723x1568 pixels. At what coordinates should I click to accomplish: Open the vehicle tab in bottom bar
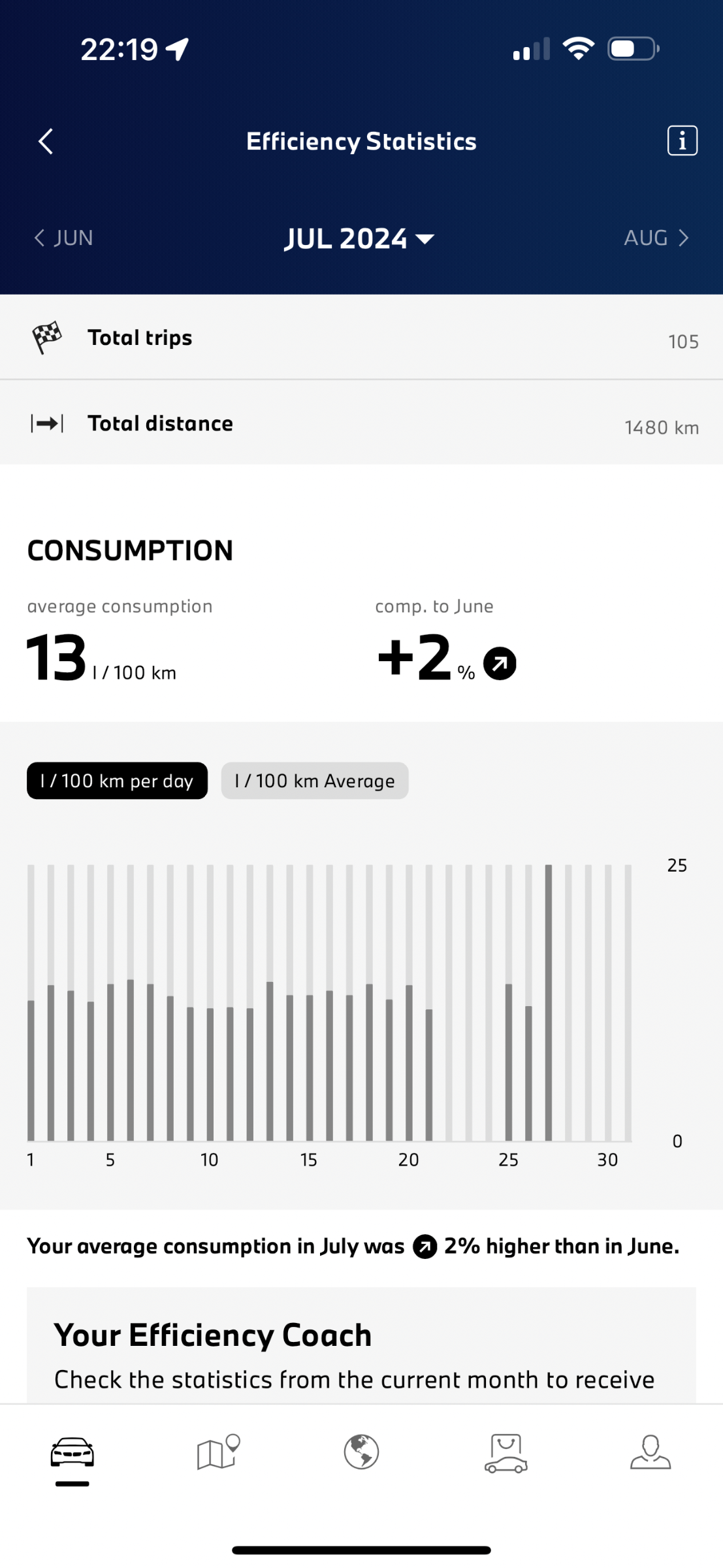point(72,1453)
